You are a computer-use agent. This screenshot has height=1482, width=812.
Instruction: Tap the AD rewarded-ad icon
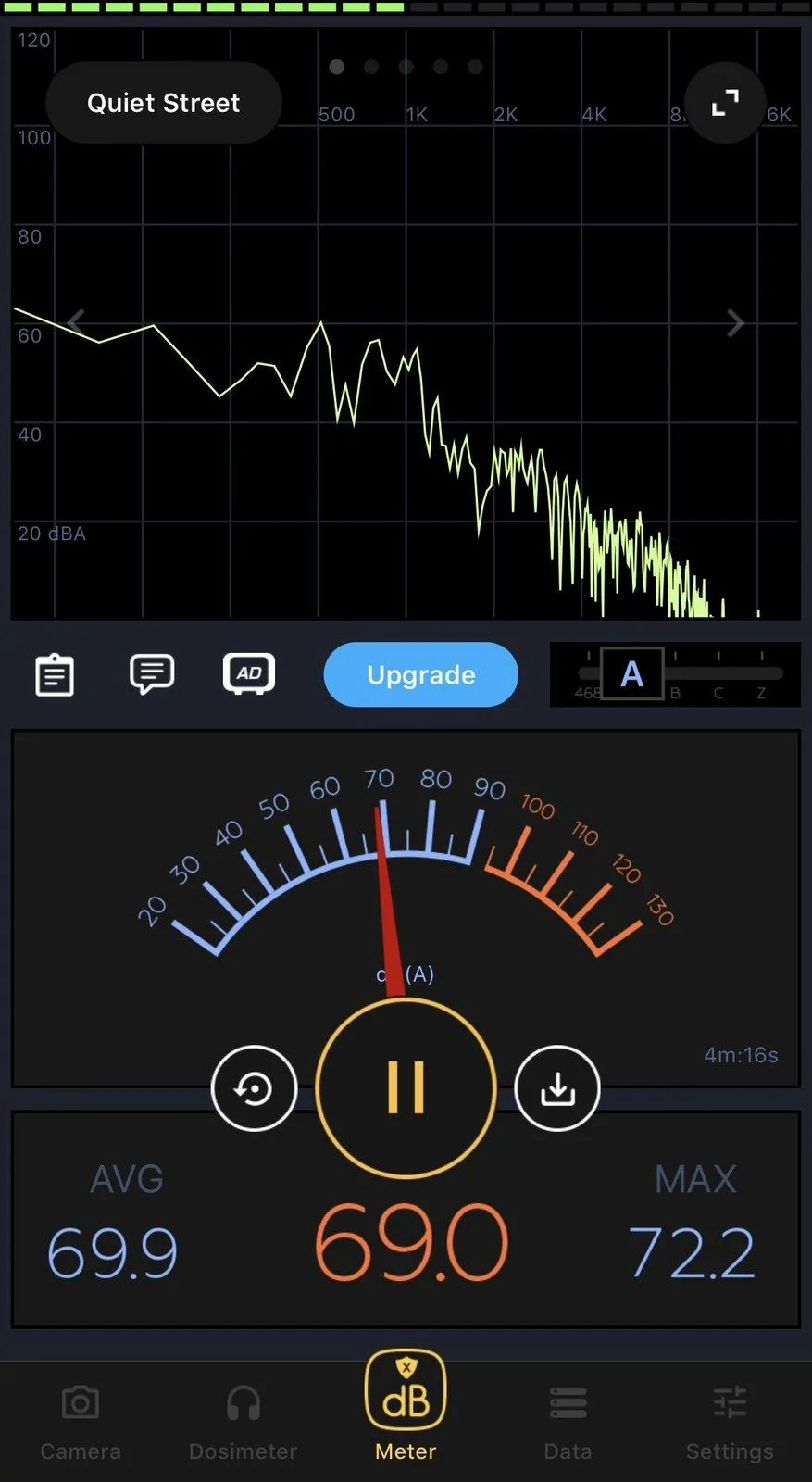click(249, 674)
